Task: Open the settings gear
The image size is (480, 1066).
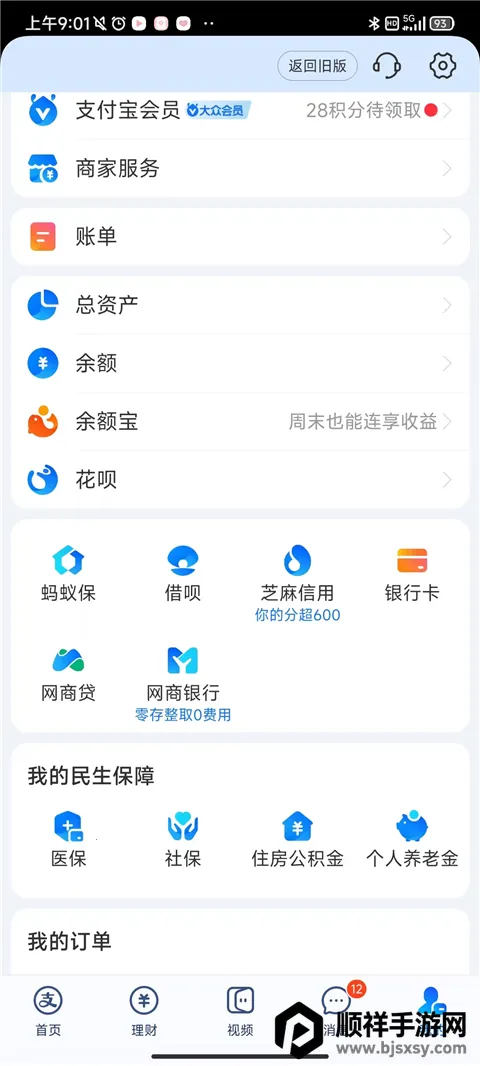Action: pos(443,66)
